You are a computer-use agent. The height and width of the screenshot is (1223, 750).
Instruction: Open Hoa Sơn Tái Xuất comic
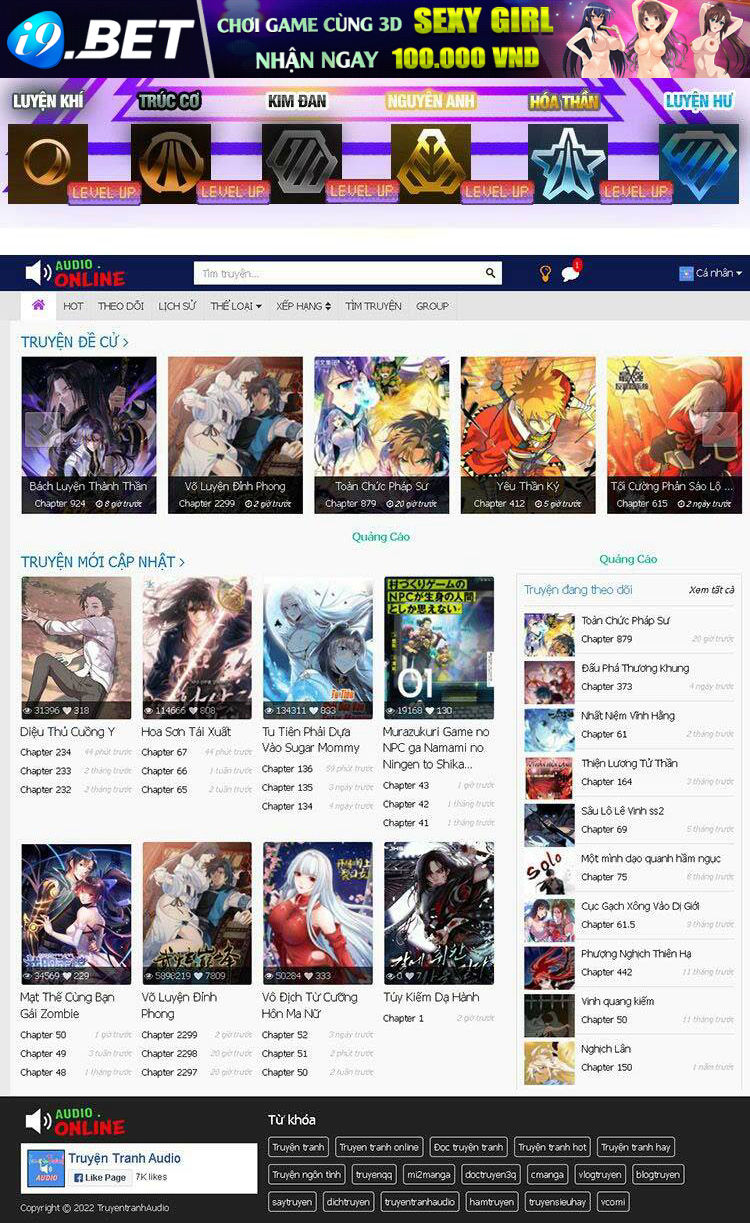pos(186,731)
